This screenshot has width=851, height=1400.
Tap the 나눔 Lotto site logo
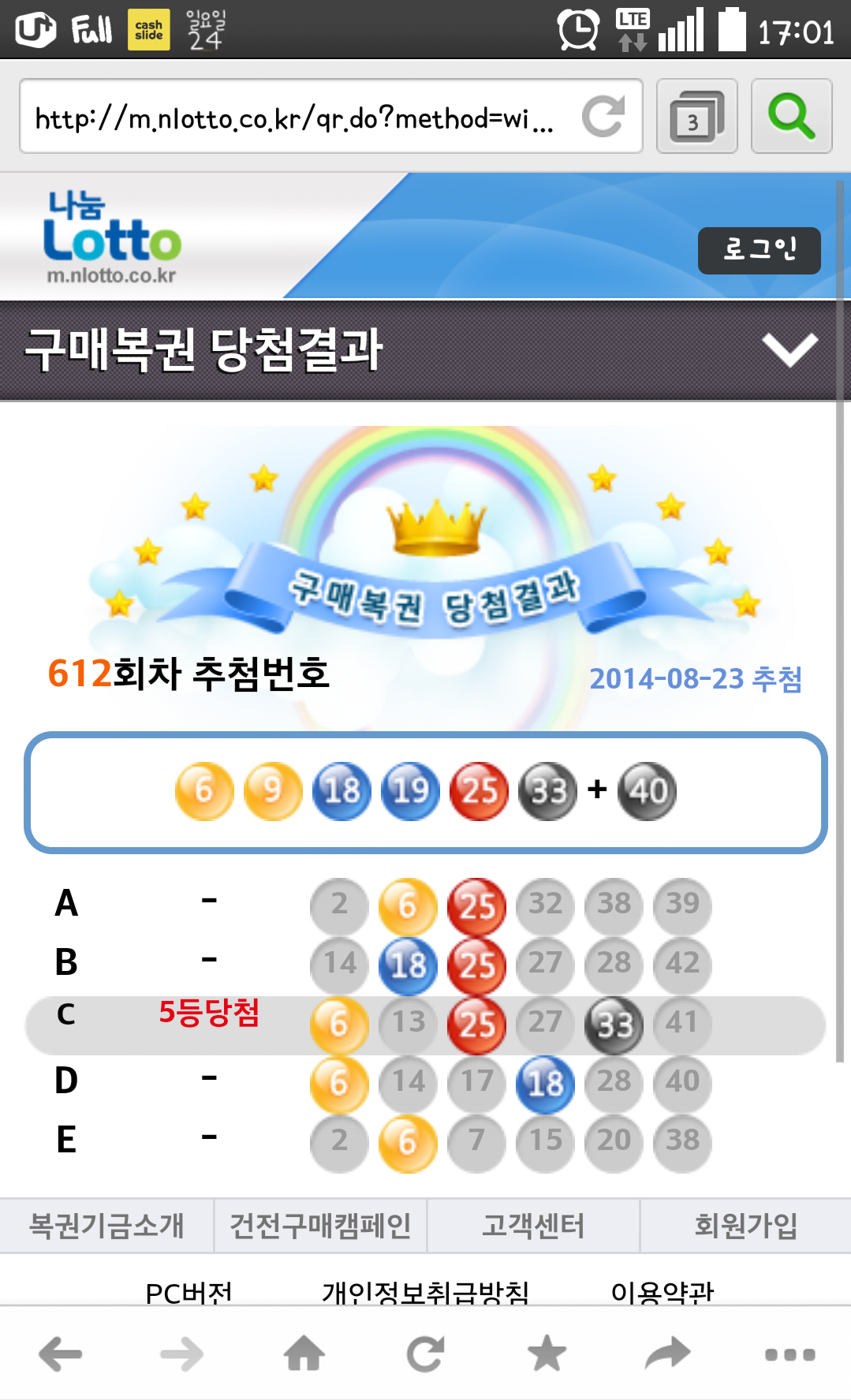[112, 237]
